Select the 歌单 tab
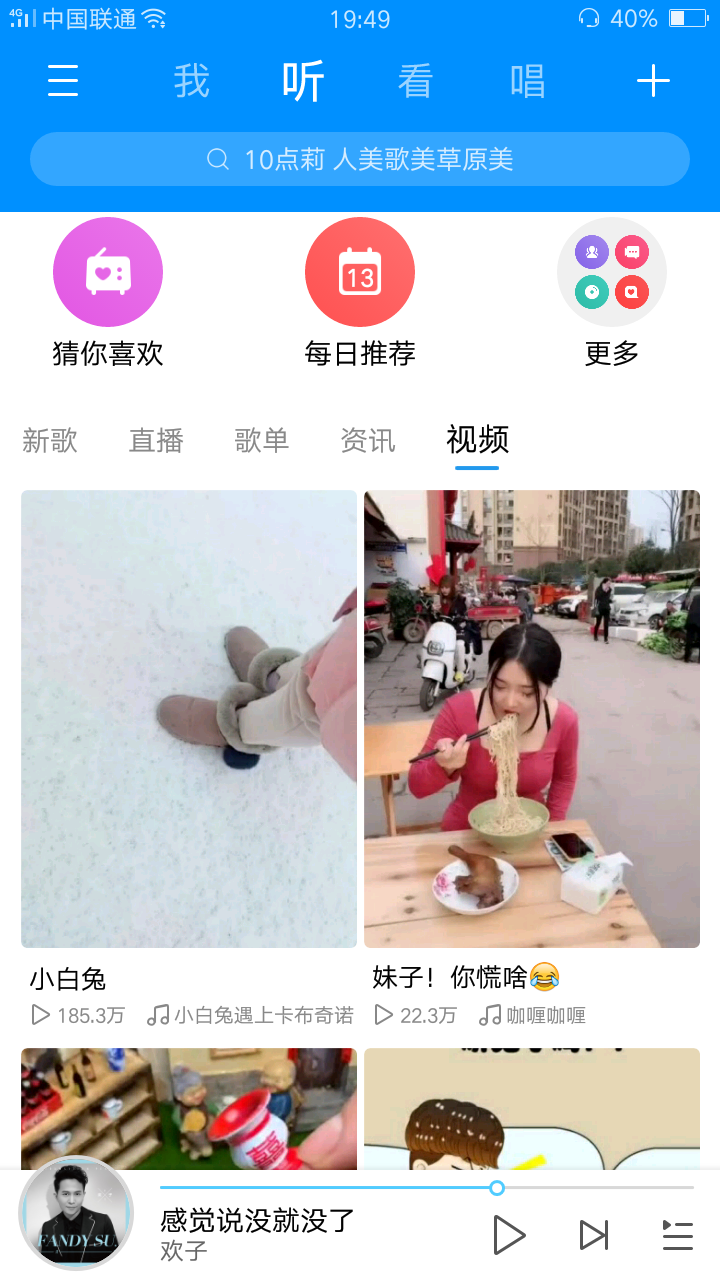This screenshot has height=1280, width=720. pyautogui.click(x=262, y=440)
